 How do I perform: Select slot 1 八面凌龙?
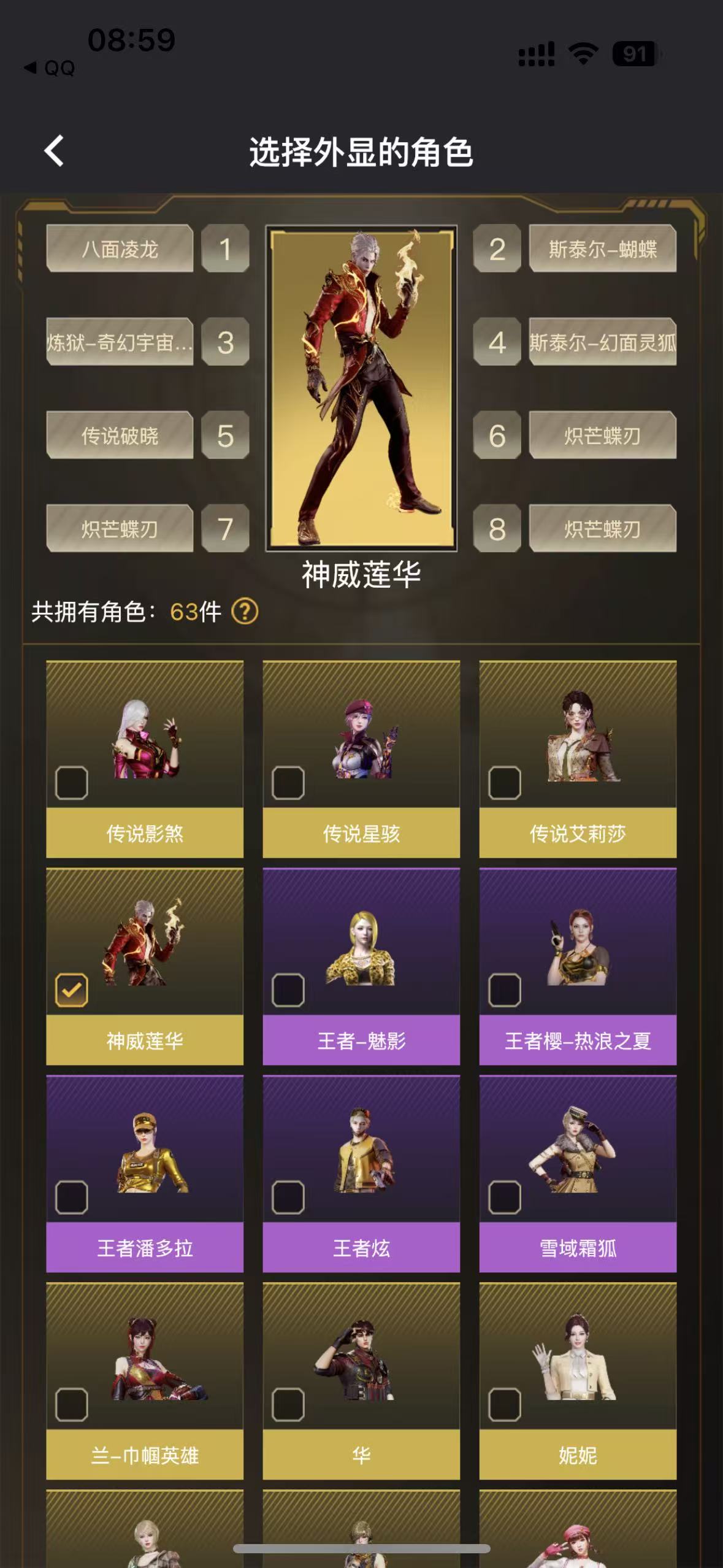[x=120, y=249]
